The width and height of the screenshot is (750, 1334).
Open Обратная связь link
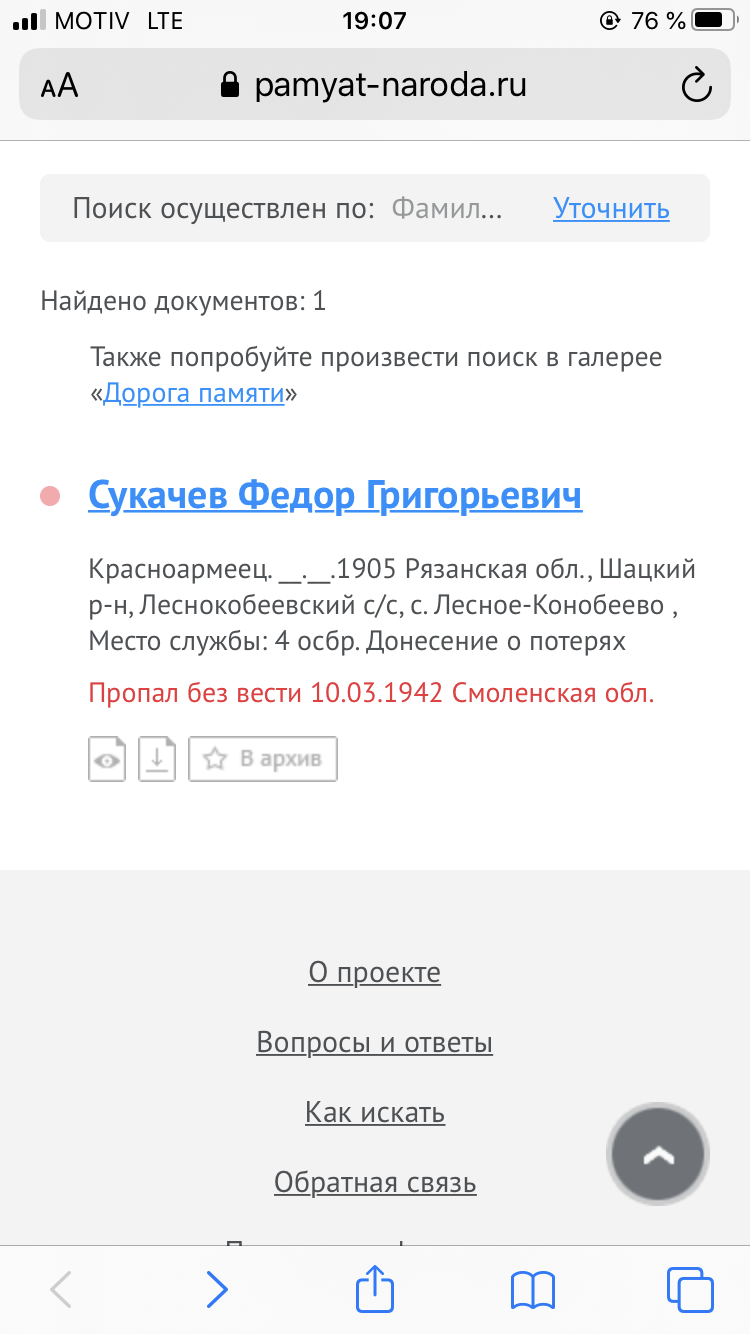[374, 1183]
